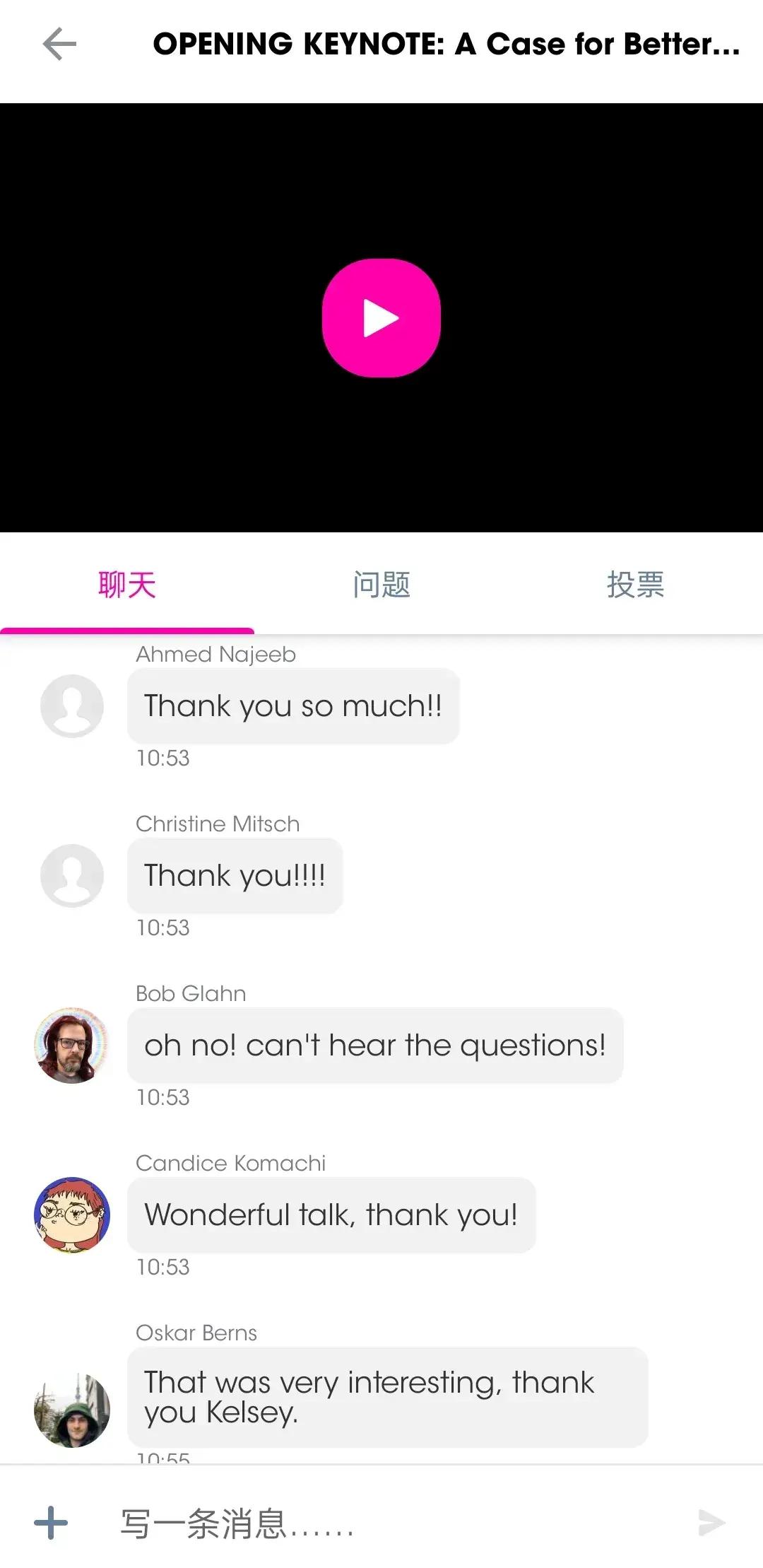
Task: Tap the plus attachment icon
Action: pos(51,1522)
